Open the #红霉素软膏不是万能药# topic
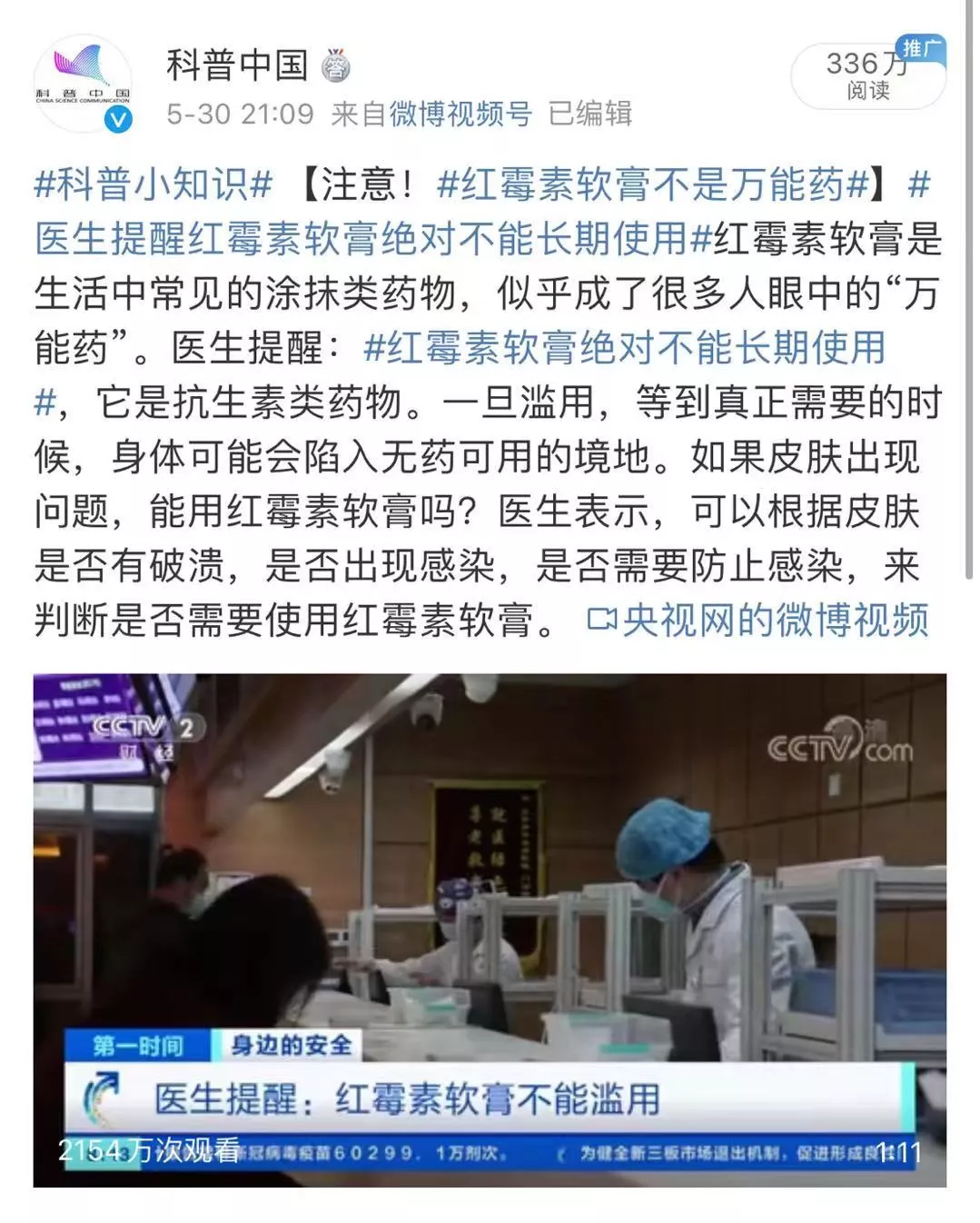The image size is (980, 1223). tap(652, 184)
